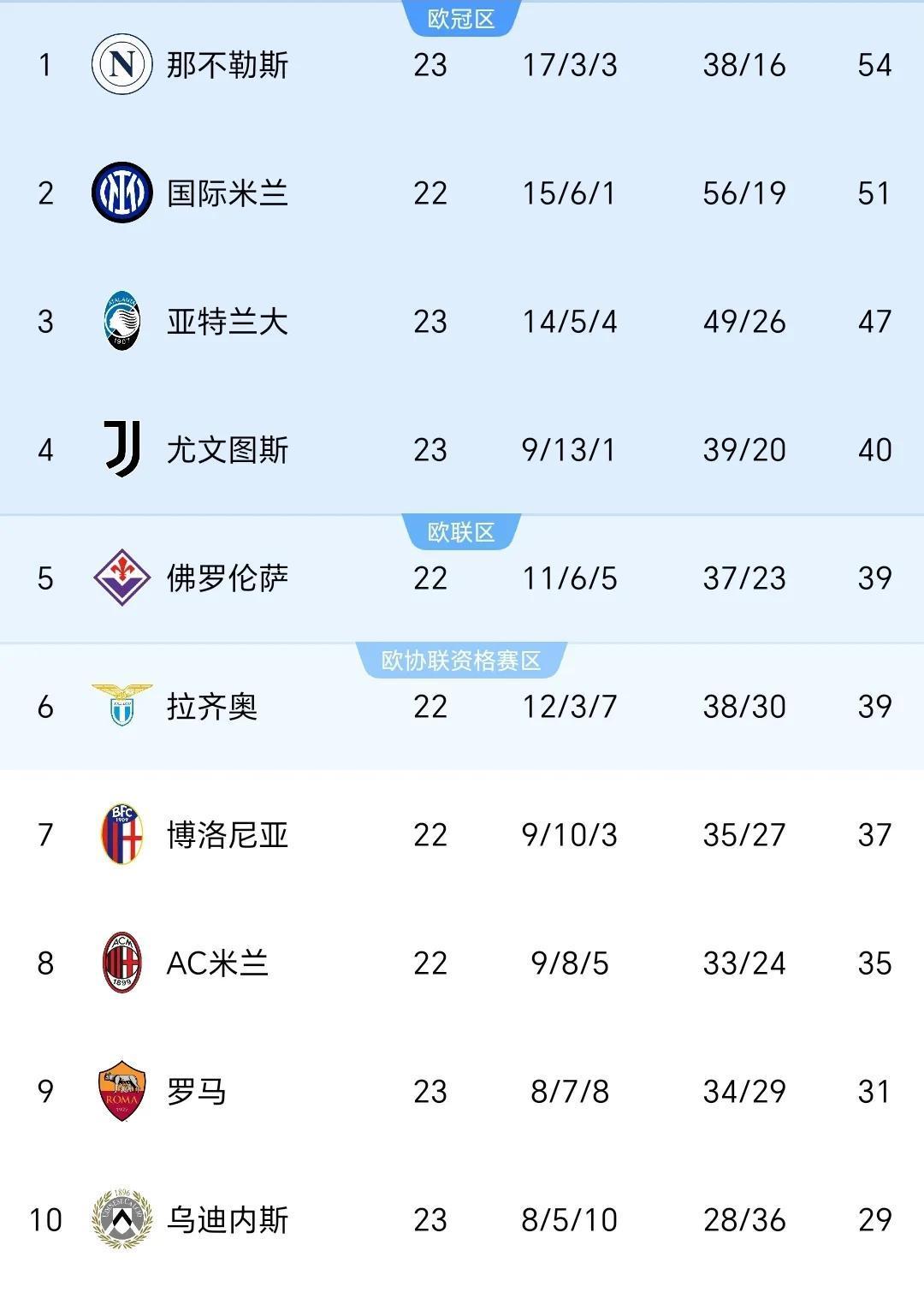Image resolution: width=924 pixels, height=1292 pixels.
Task: Select the 罗马 team row
Action: pyautogui.click(x=197, y=1092)
